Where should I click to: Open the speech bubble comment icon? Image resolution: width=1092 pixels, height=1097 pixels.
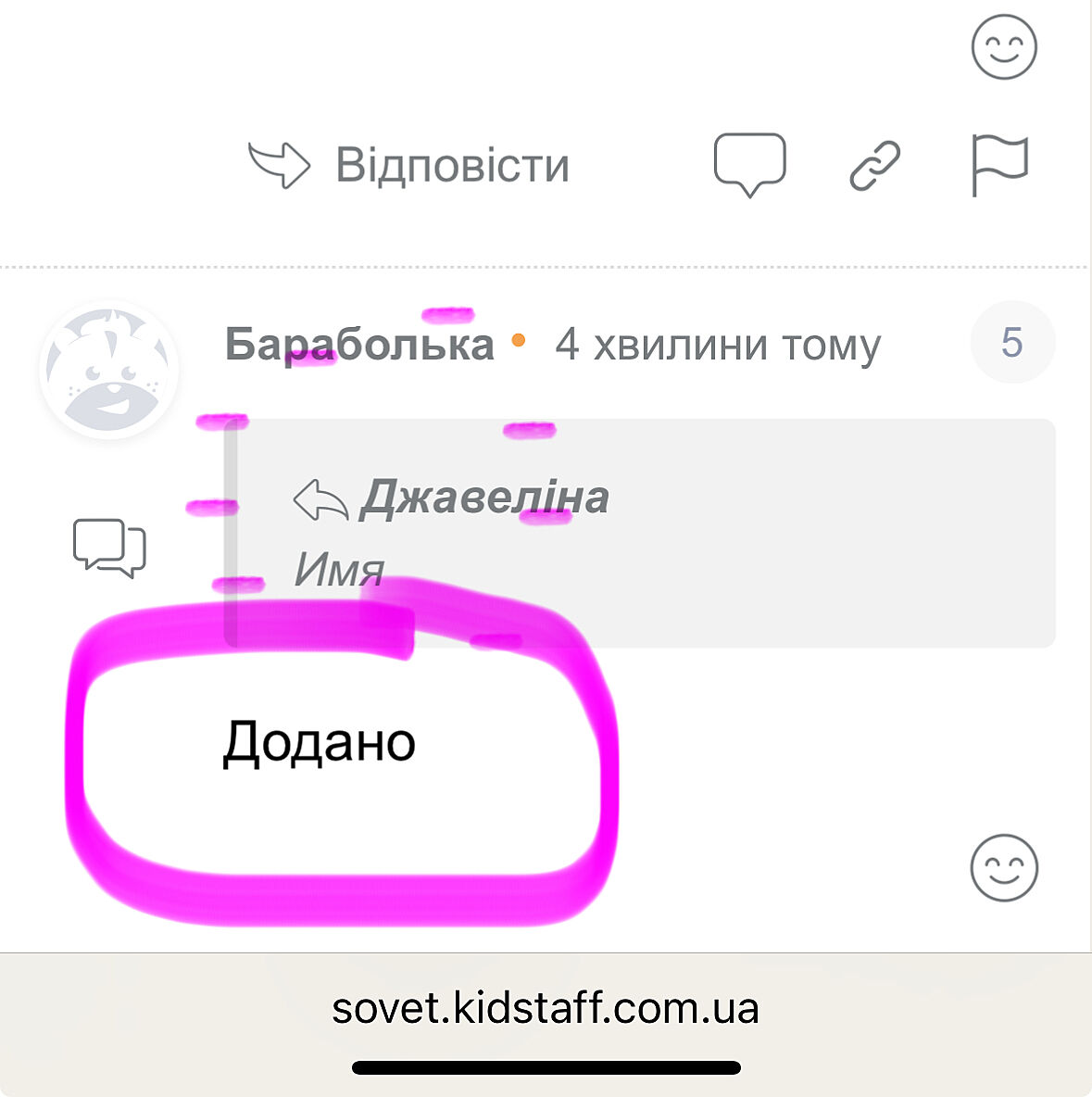point(749,164)
